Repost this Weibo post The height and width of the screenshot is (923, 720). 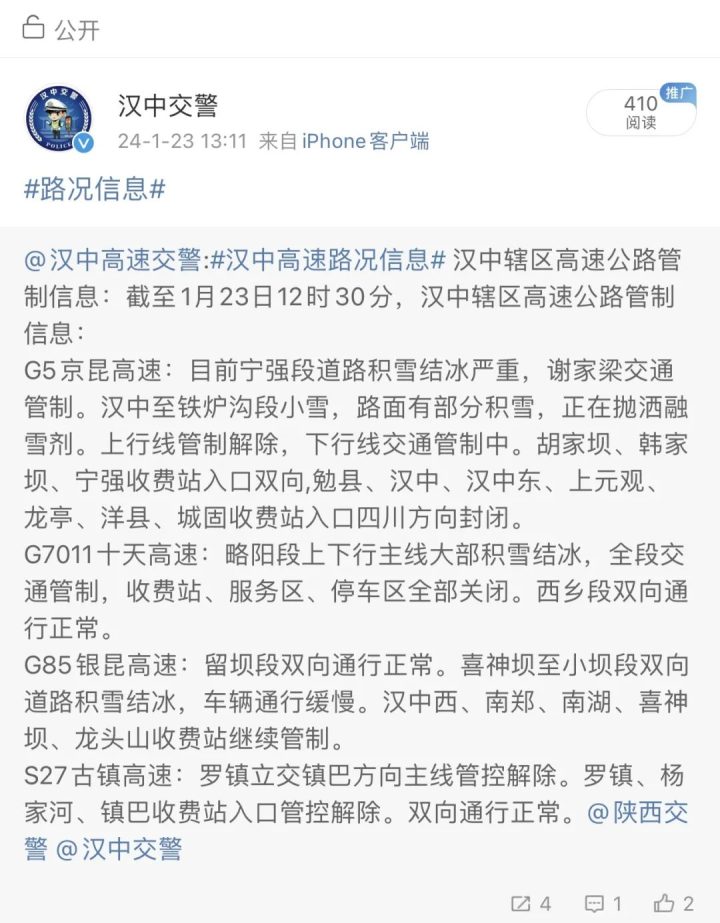pos(531,903)
